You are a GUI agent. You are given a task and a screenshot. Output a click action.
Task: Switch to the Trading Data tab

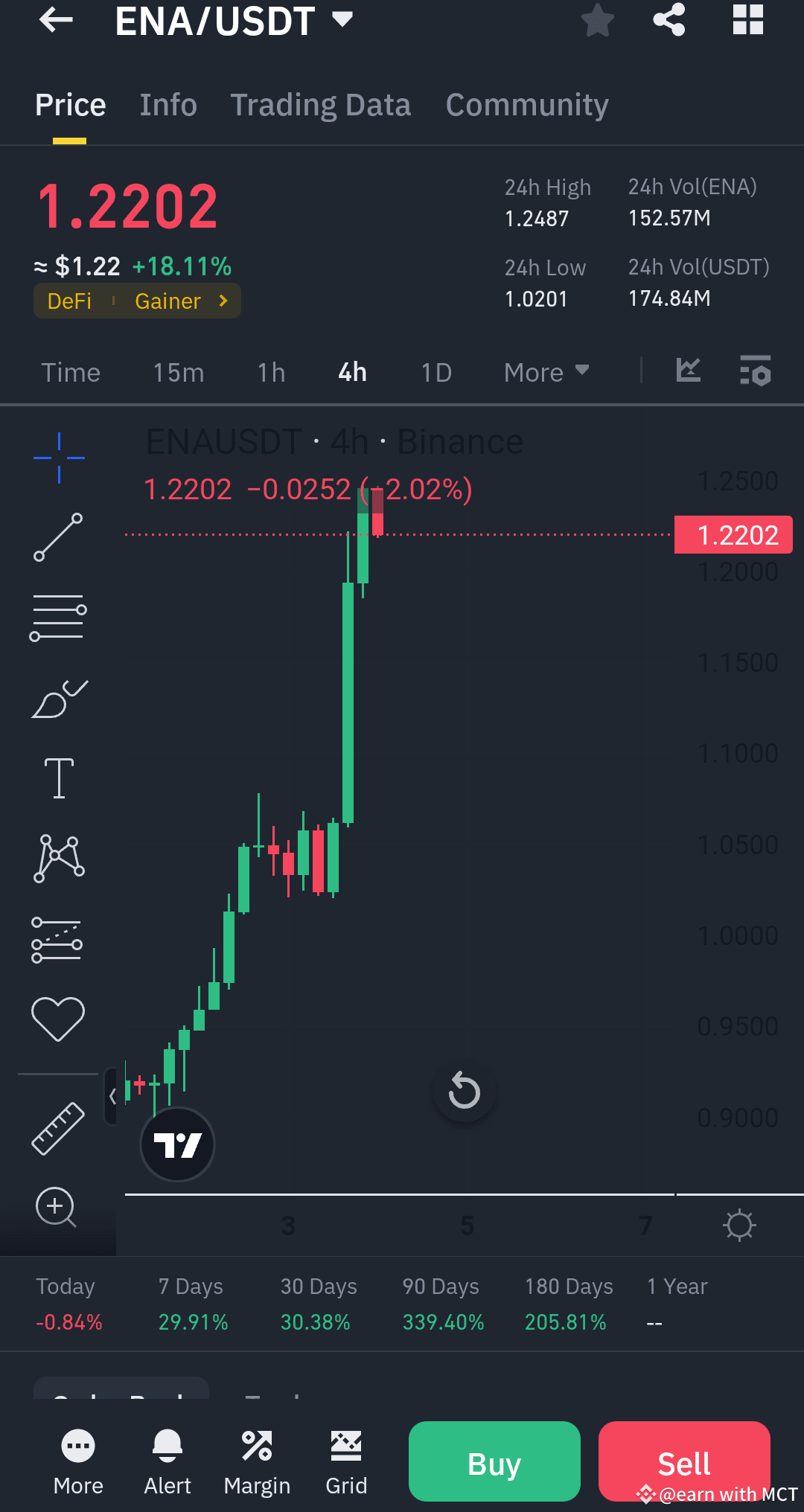pos(321,104)
